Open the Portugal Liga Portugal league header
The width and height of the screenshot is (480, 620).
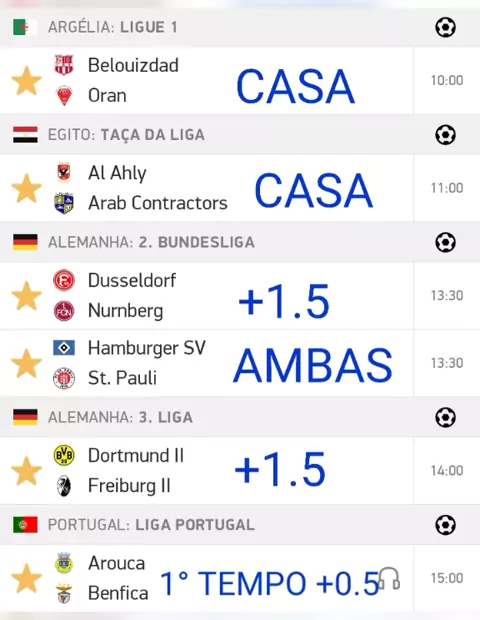tap(240, 525)
